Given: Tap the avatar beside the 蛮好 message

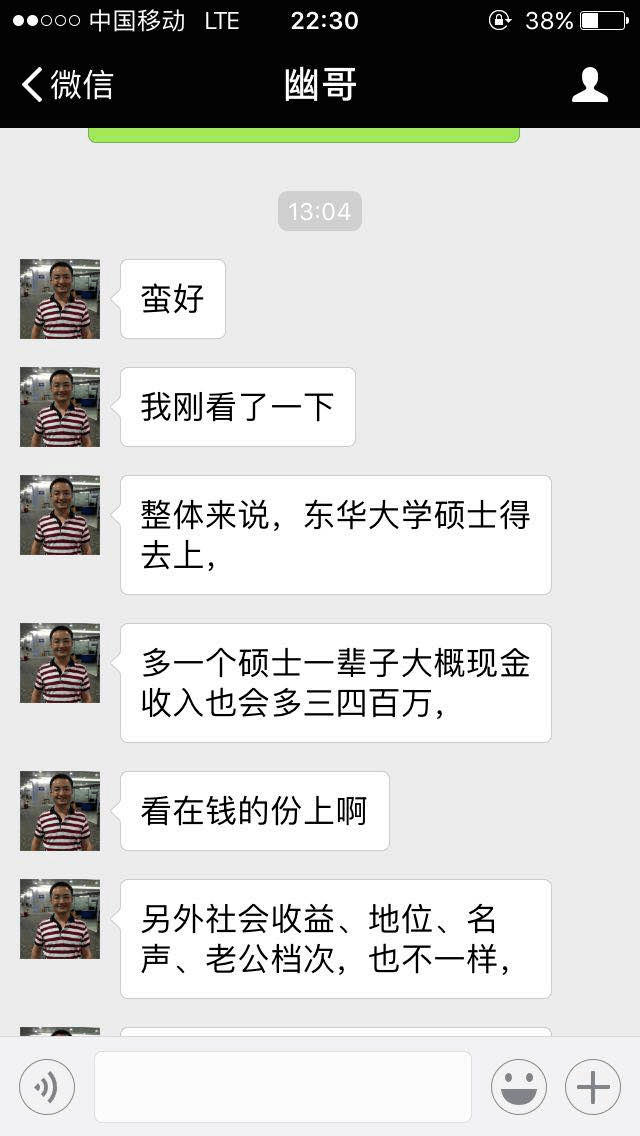Looking at the screenshot, I should click(x=60, y=299).
